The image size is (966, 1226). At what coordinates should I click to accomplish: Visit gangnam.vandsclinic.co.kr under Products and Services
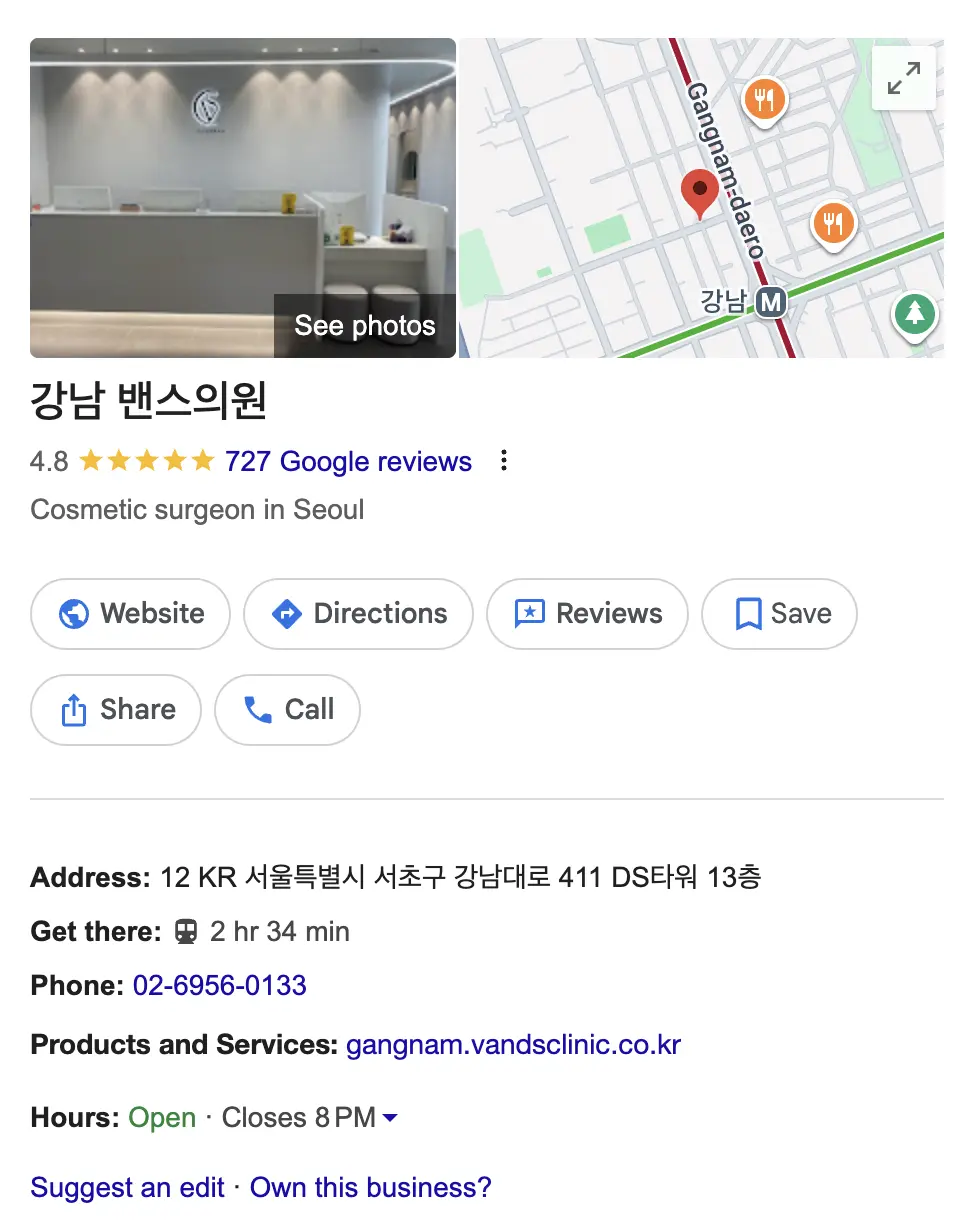pos(512,1044)
